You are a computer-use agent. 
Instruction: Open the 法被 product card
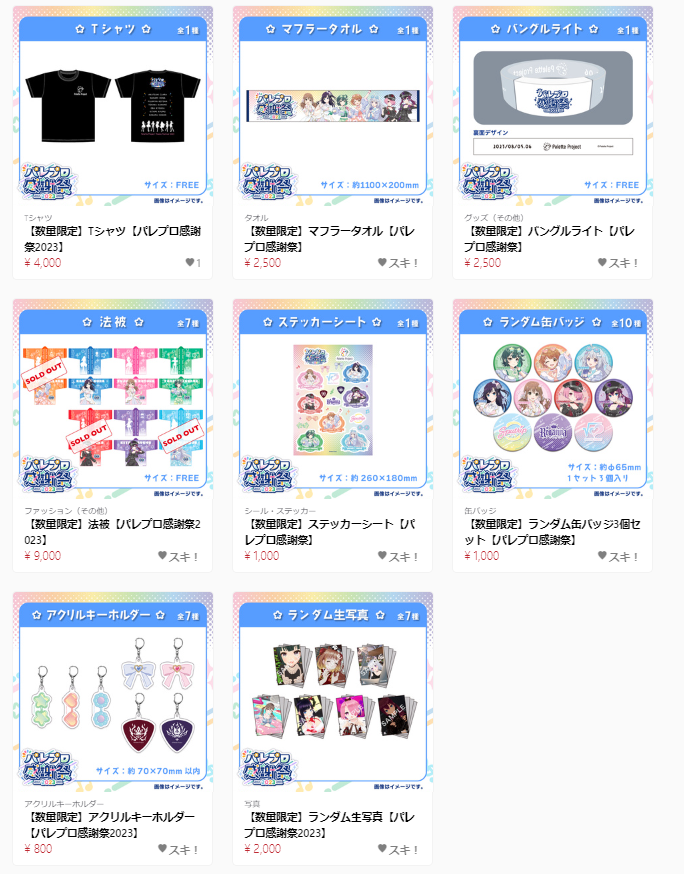[112, 400]
